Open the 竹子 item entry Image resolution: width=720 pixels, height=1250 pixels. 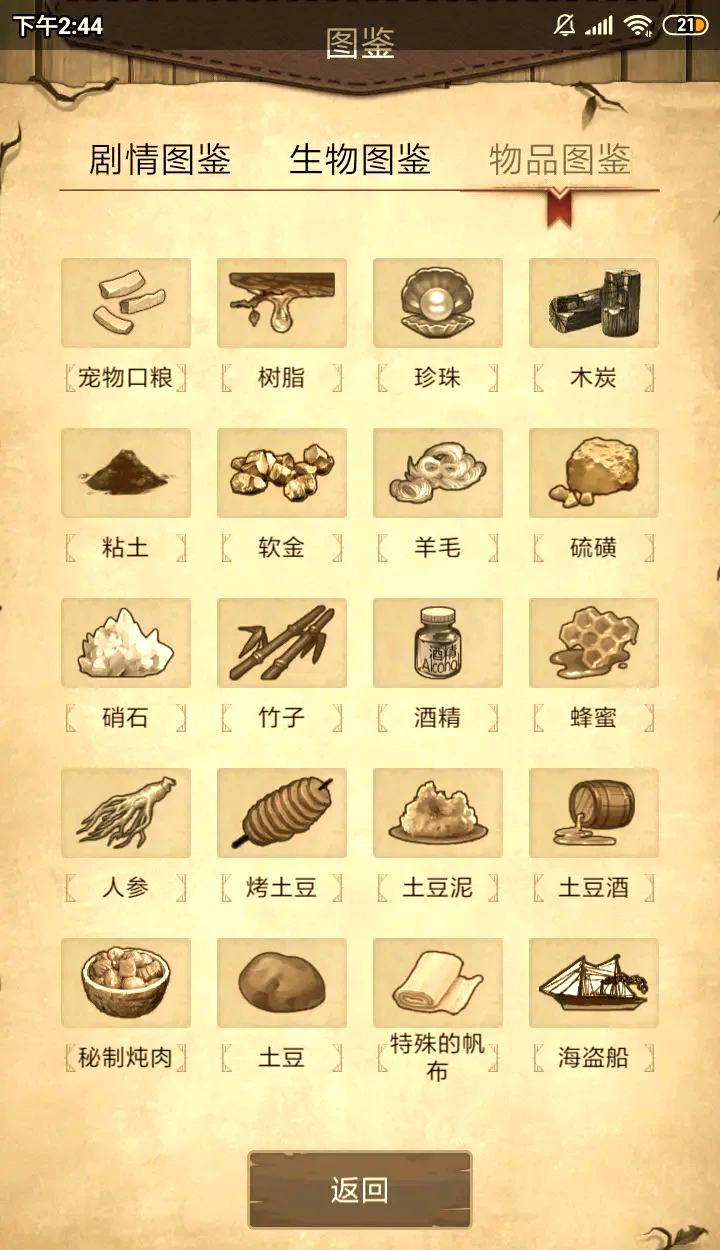282,643
